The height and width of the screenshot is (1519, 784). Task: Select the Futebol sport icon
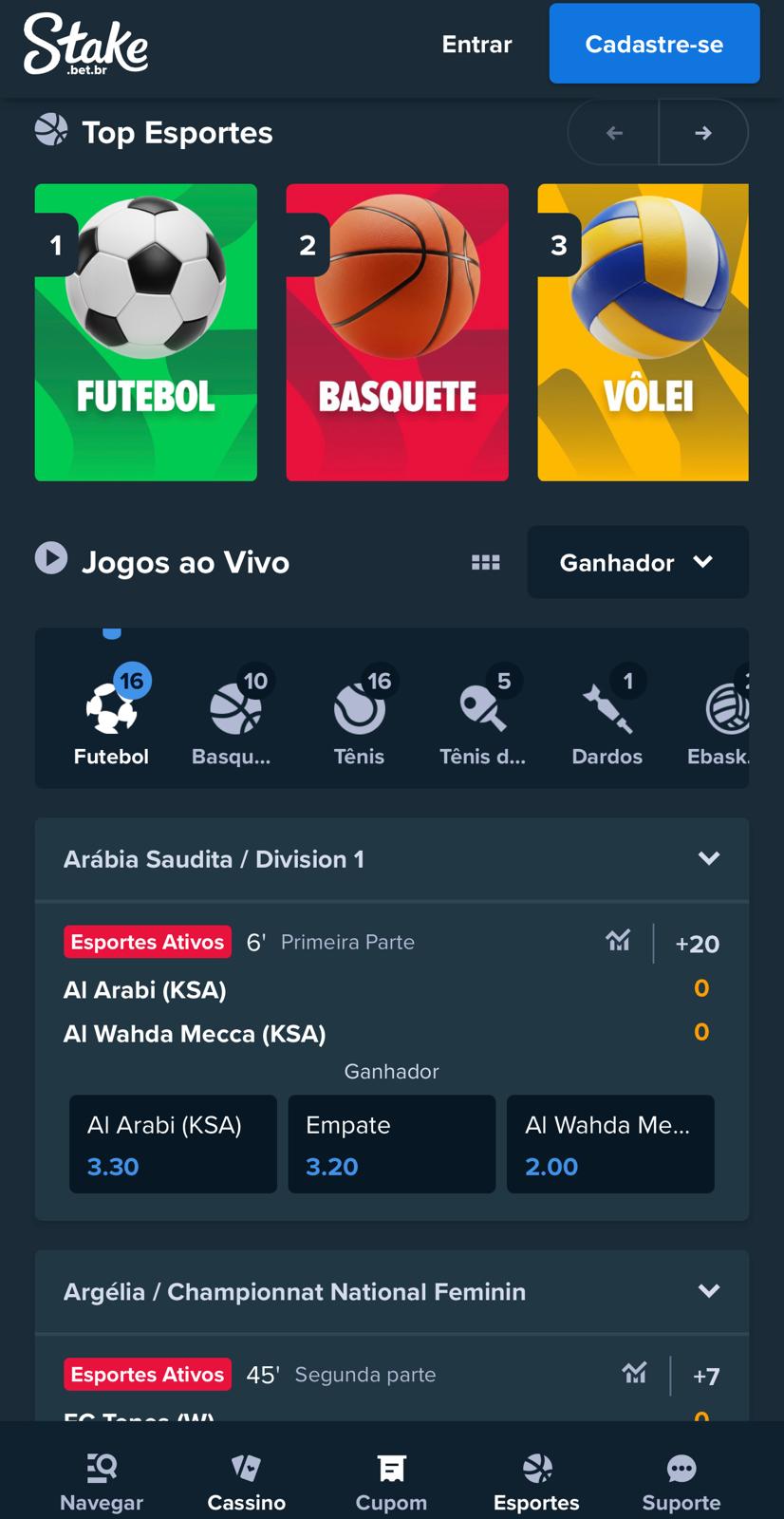click(110, 707)
